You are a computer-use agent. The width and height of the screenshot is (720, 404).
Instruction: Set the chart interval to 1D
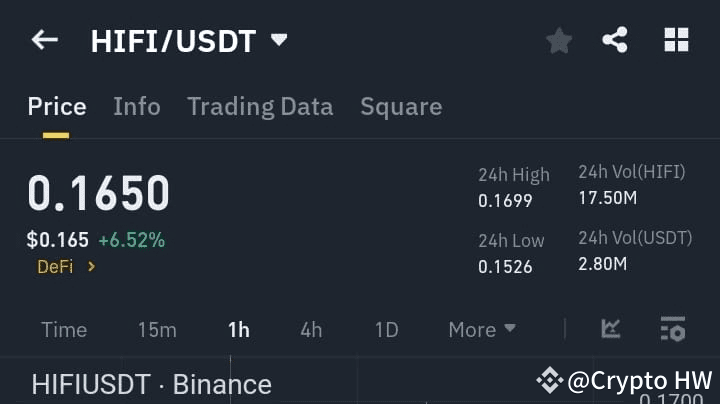click(x=386, y=329)
